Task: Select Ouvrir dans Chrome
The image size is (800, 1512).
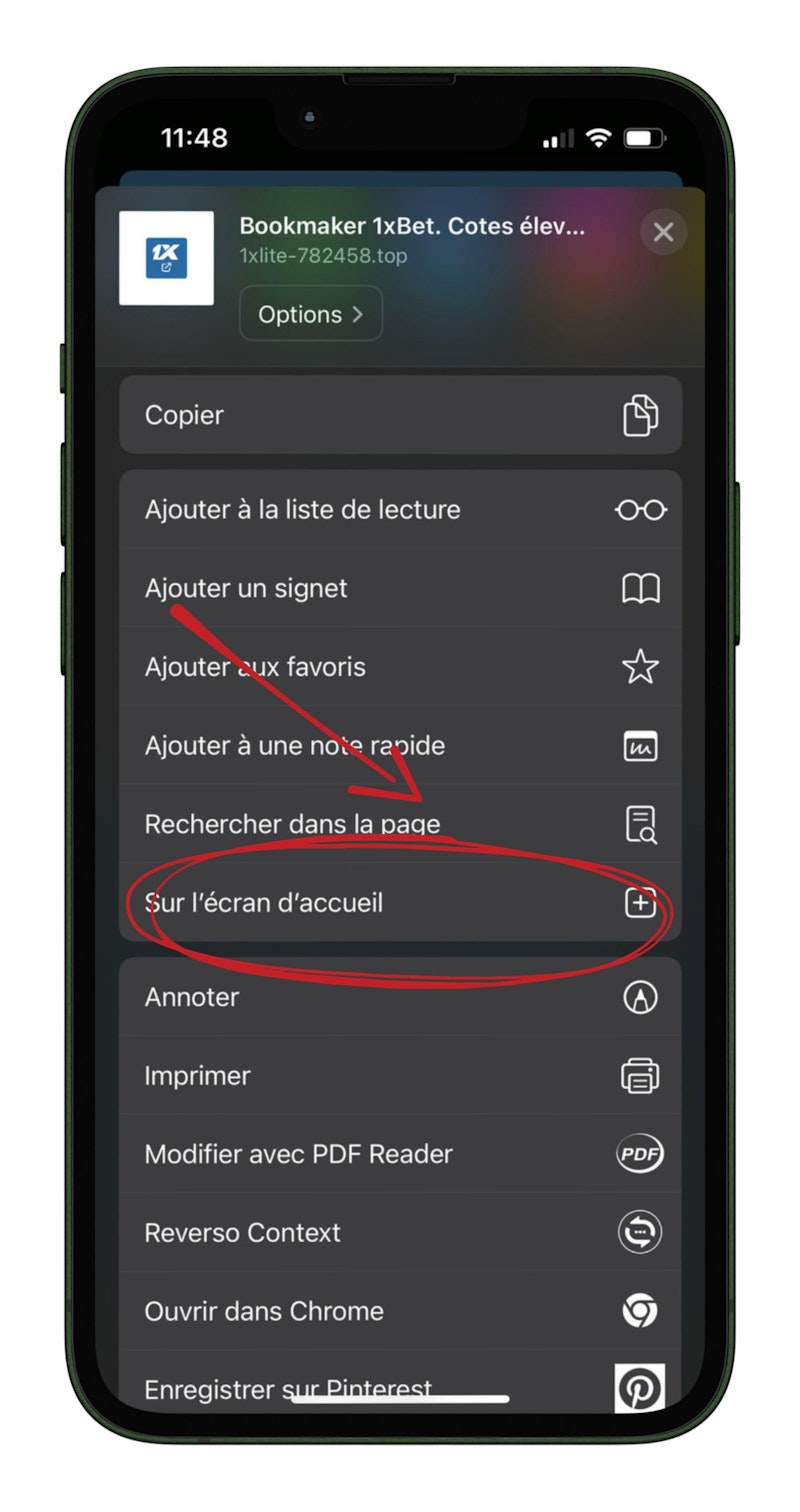Action: 400,1311
